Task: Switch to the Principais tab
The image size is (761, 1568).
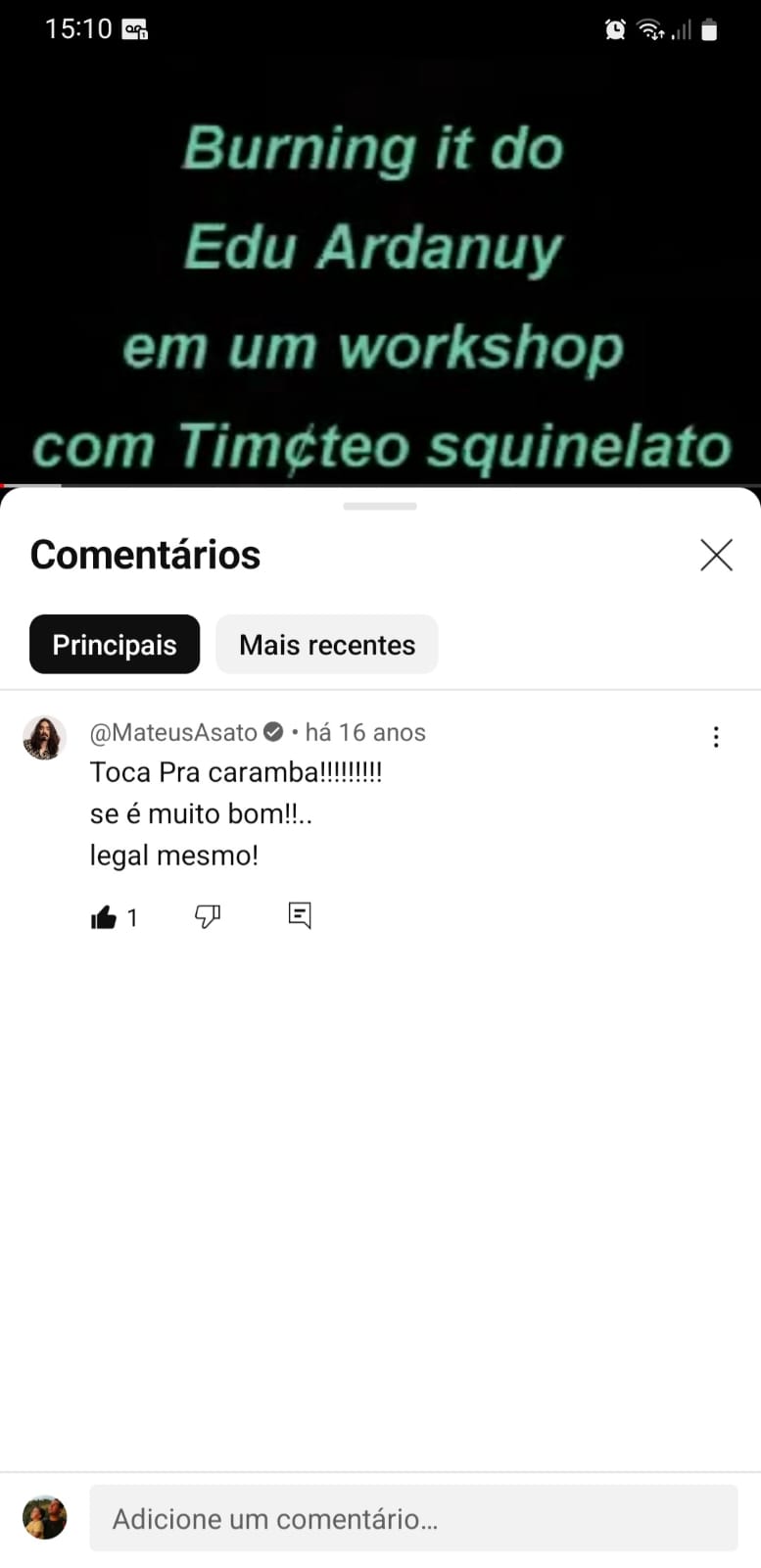Action: [115, 645]
